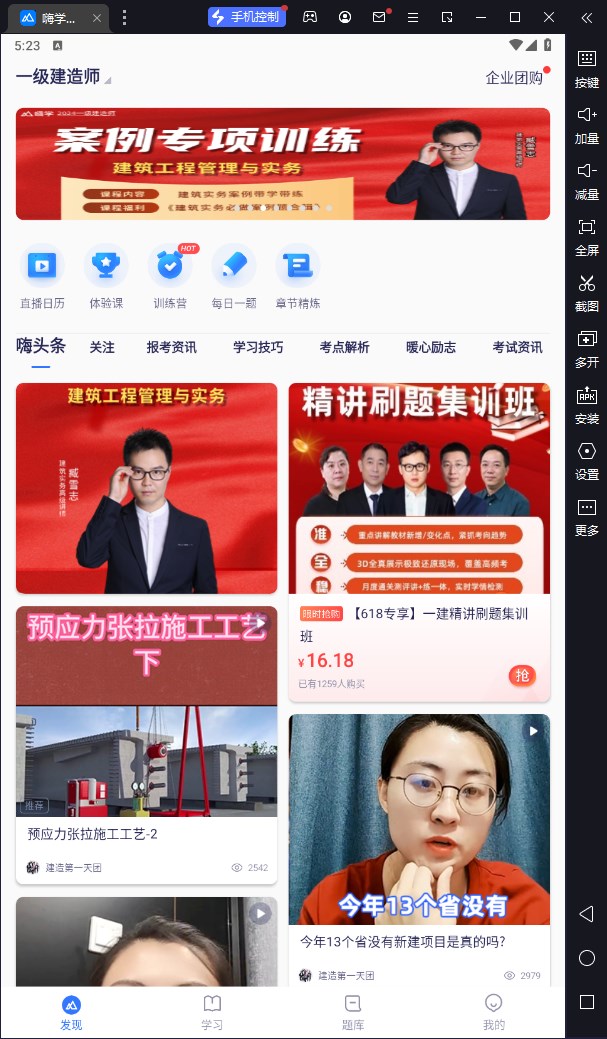Switch to the 关注 feed tab
Image resolution: width=607 pixels, height=1039 pixels.
click(102, 348)
